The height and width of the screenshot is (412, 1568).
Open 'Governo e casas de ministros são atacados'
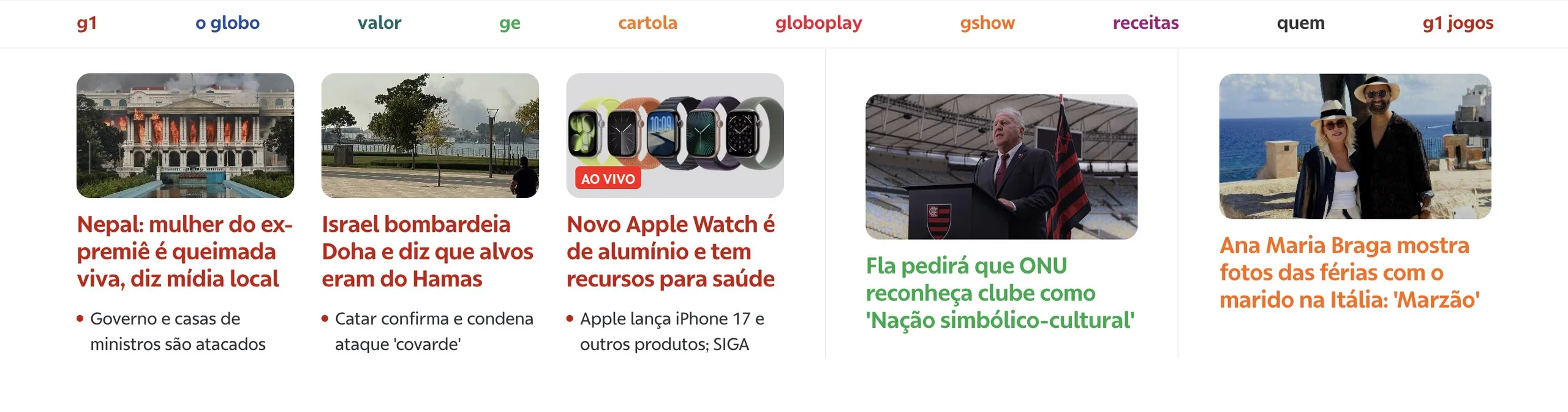coord(178,331)
